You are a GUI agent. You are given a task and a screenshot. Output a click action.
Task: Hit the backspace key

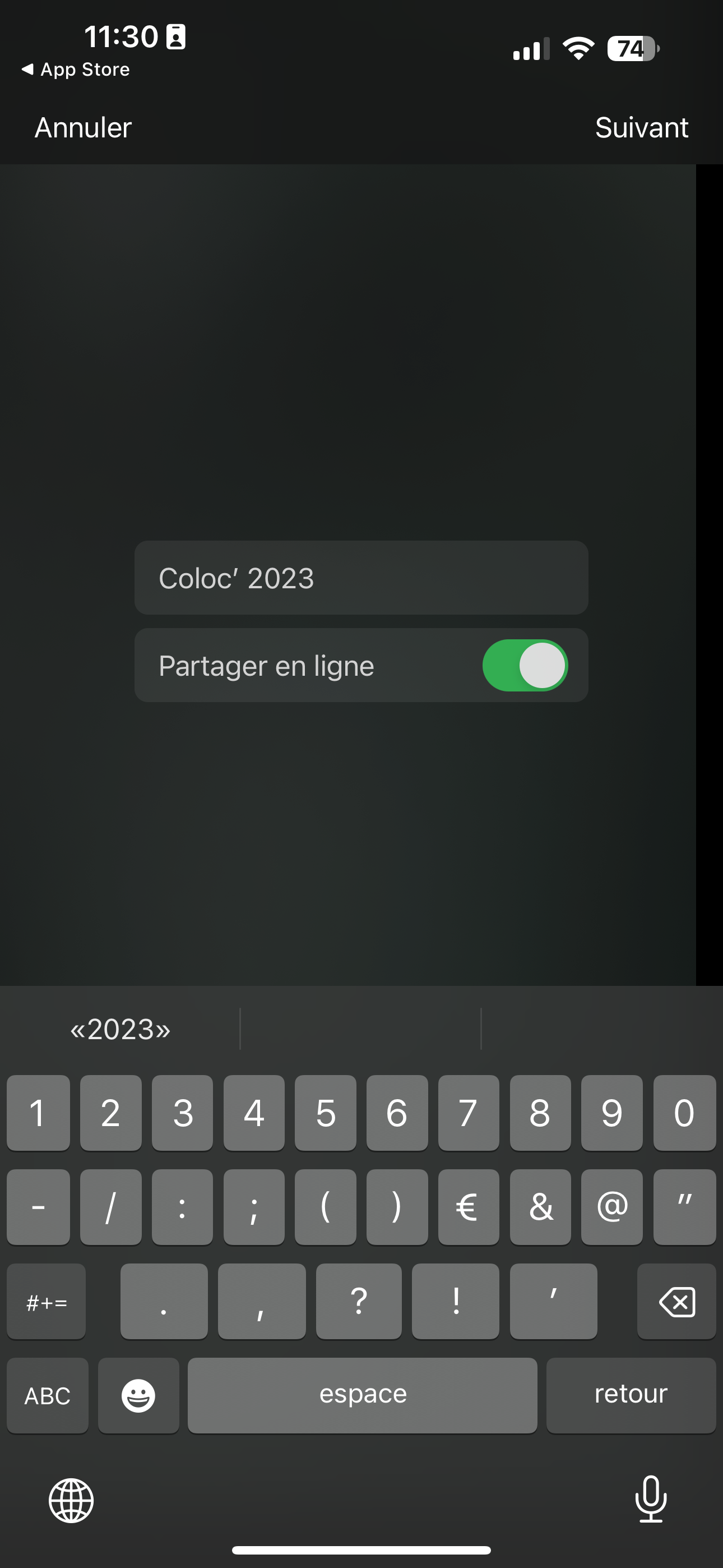pos(676,1302)
